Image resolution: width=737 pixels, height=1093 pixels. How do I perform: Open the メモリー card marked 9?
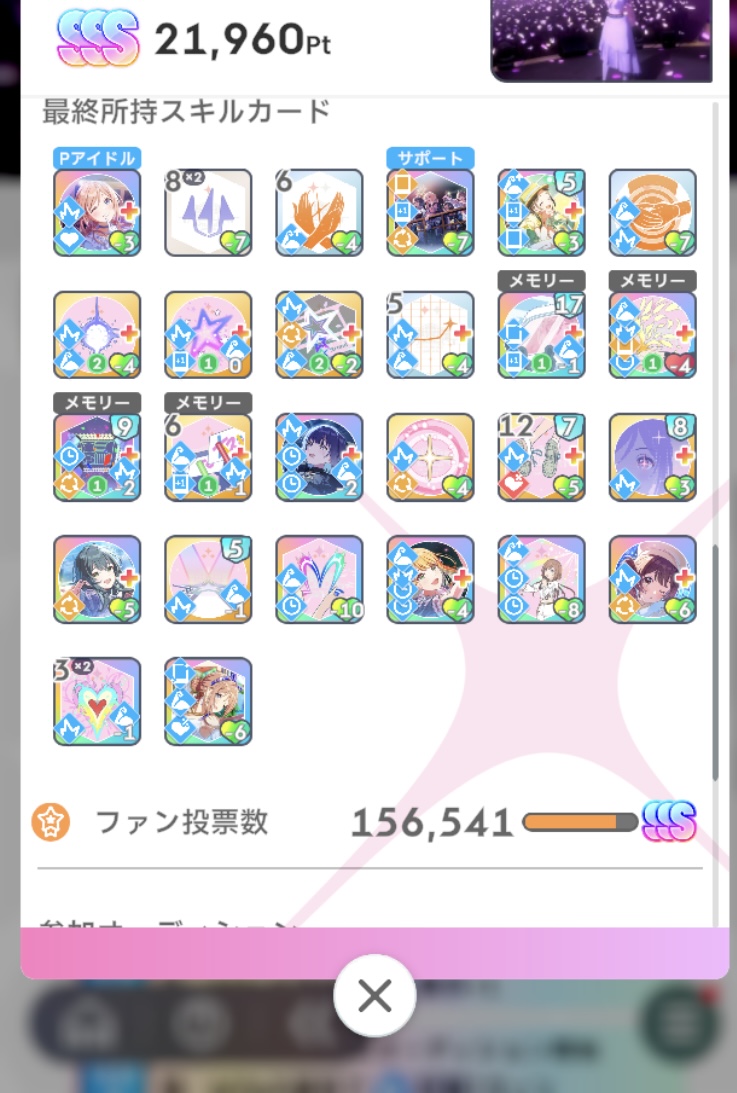pos(97,457)
